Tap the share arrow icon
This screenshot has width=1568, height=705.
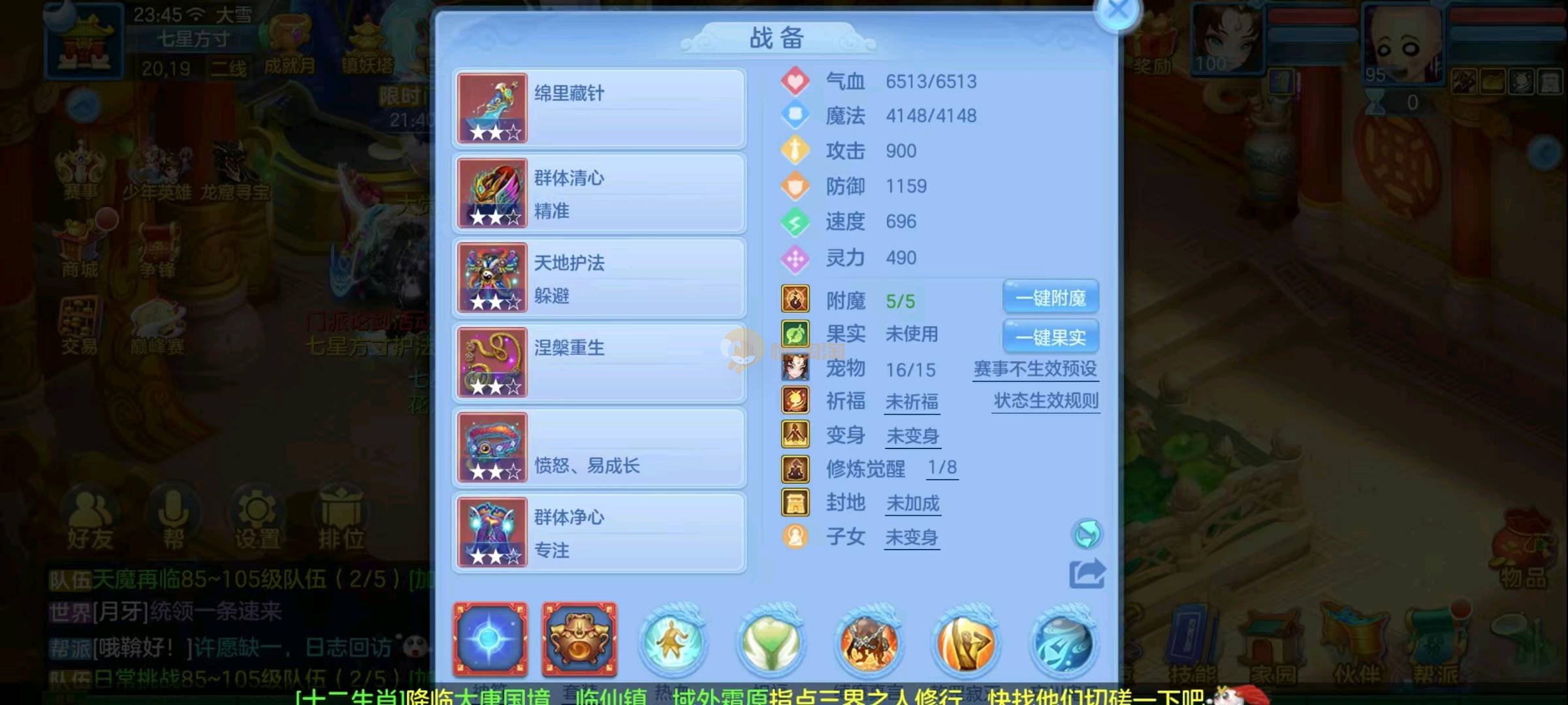1087,574
